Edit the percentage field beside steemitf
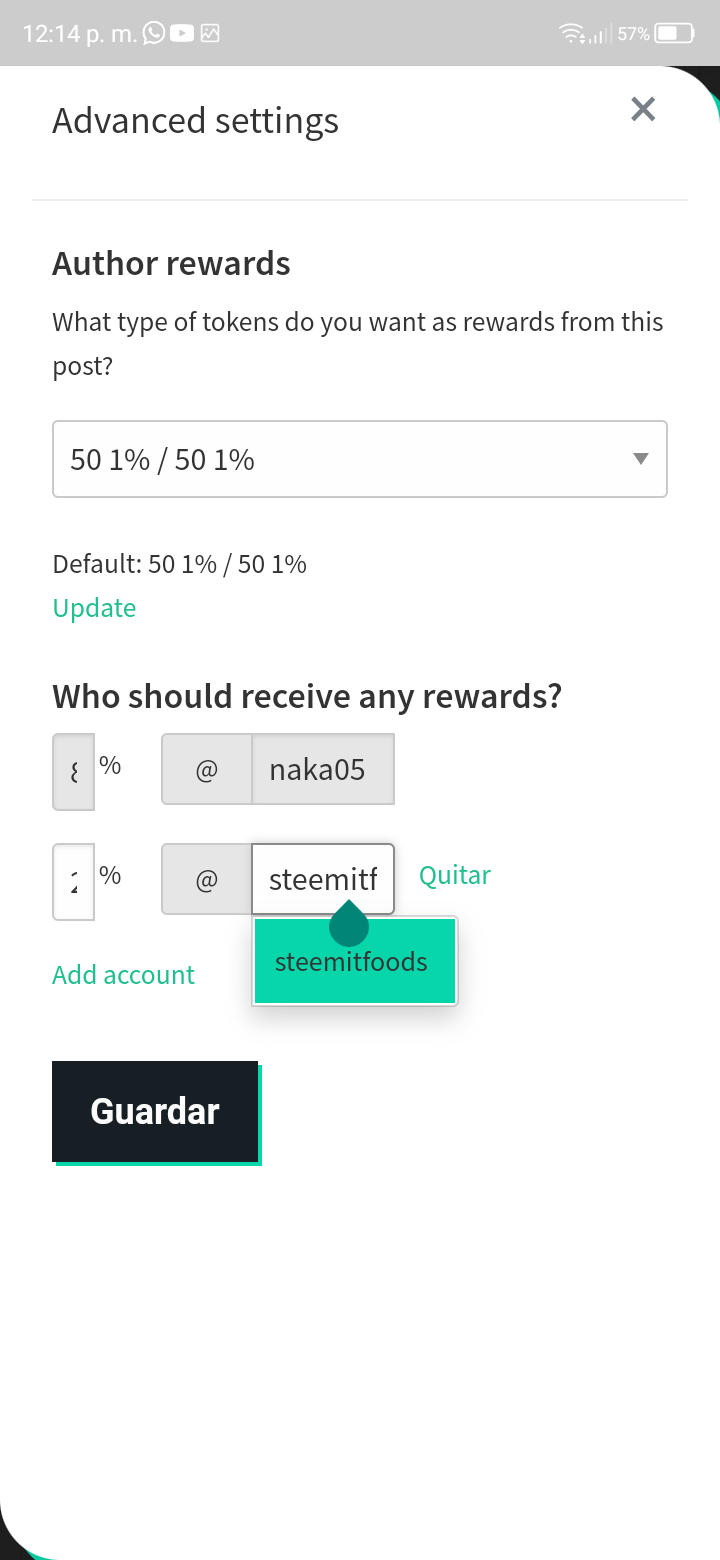 73,881
